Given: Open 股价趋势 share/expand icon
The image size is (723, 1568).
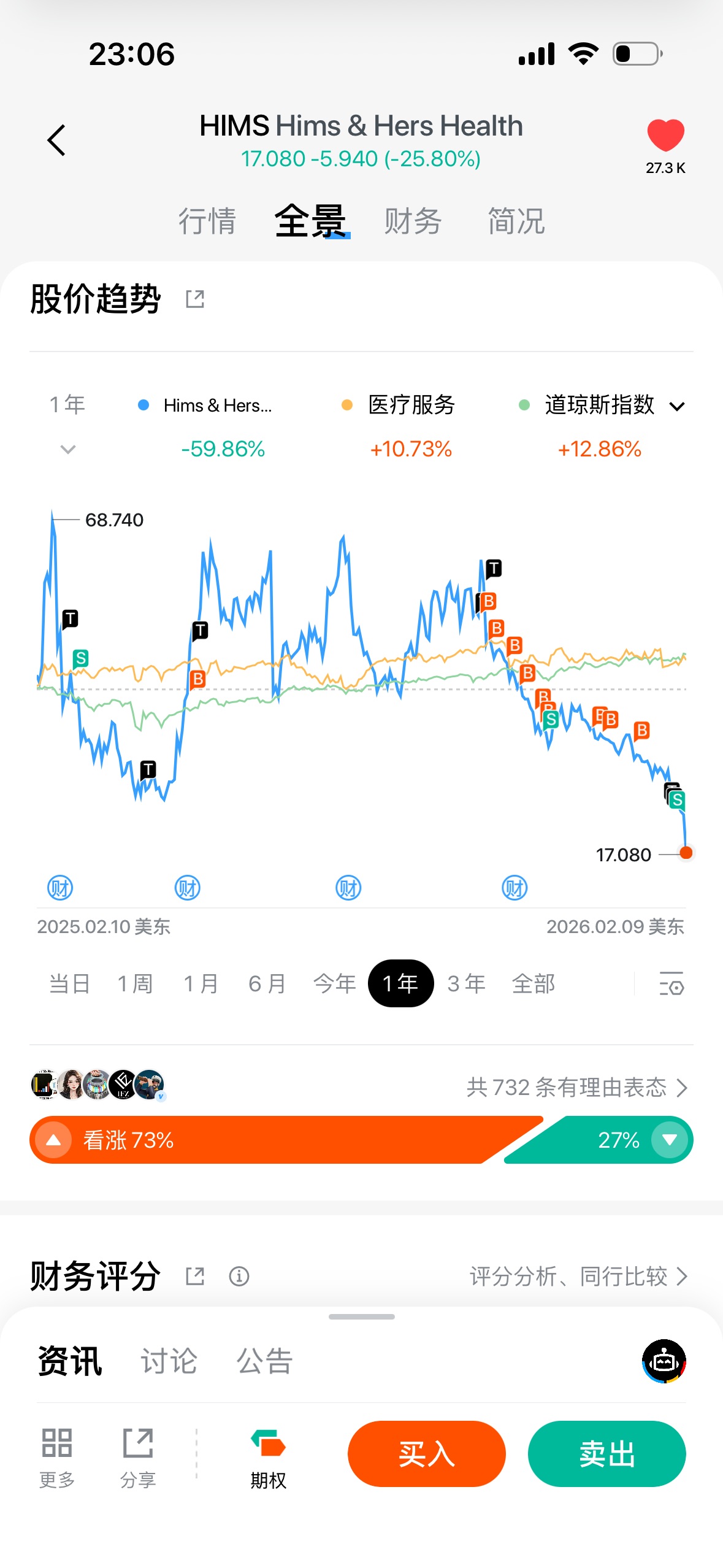Looking at the screenshot, I should 195,299.
